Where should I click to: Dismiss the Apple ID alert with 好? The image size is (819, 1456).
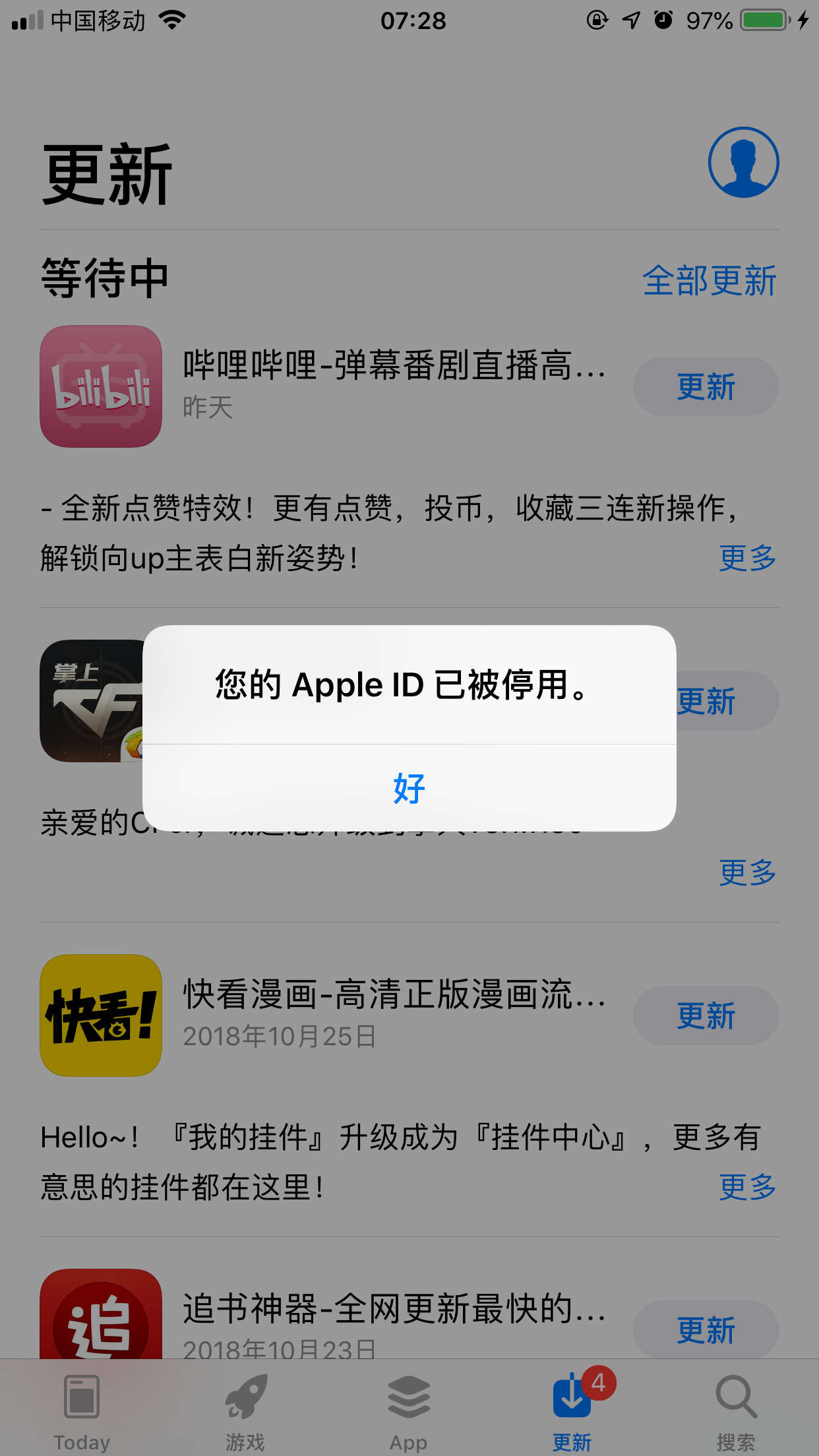pyautogui.click(x=409, y=788)
